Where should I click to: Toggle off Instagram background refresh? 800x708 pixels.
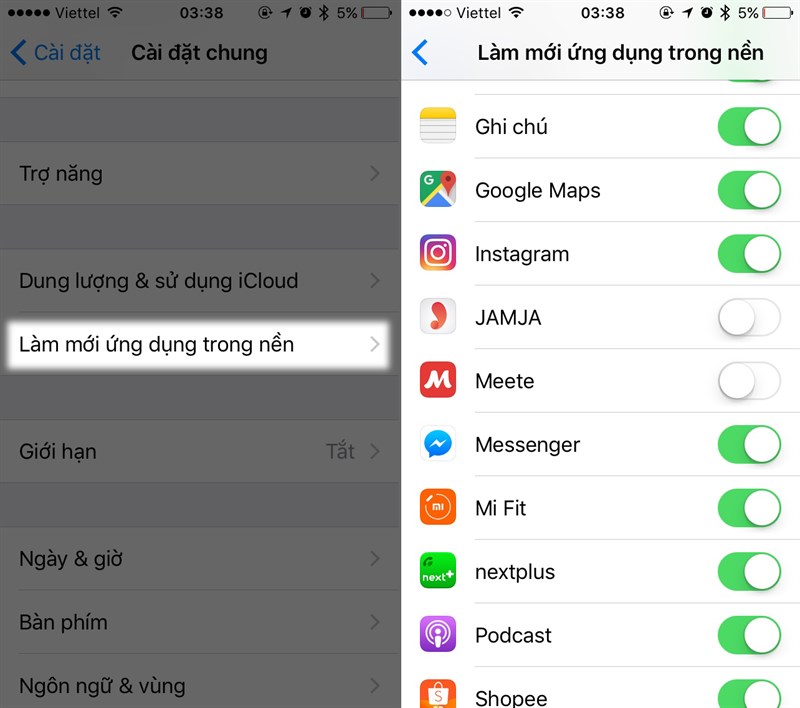[748, 254]
